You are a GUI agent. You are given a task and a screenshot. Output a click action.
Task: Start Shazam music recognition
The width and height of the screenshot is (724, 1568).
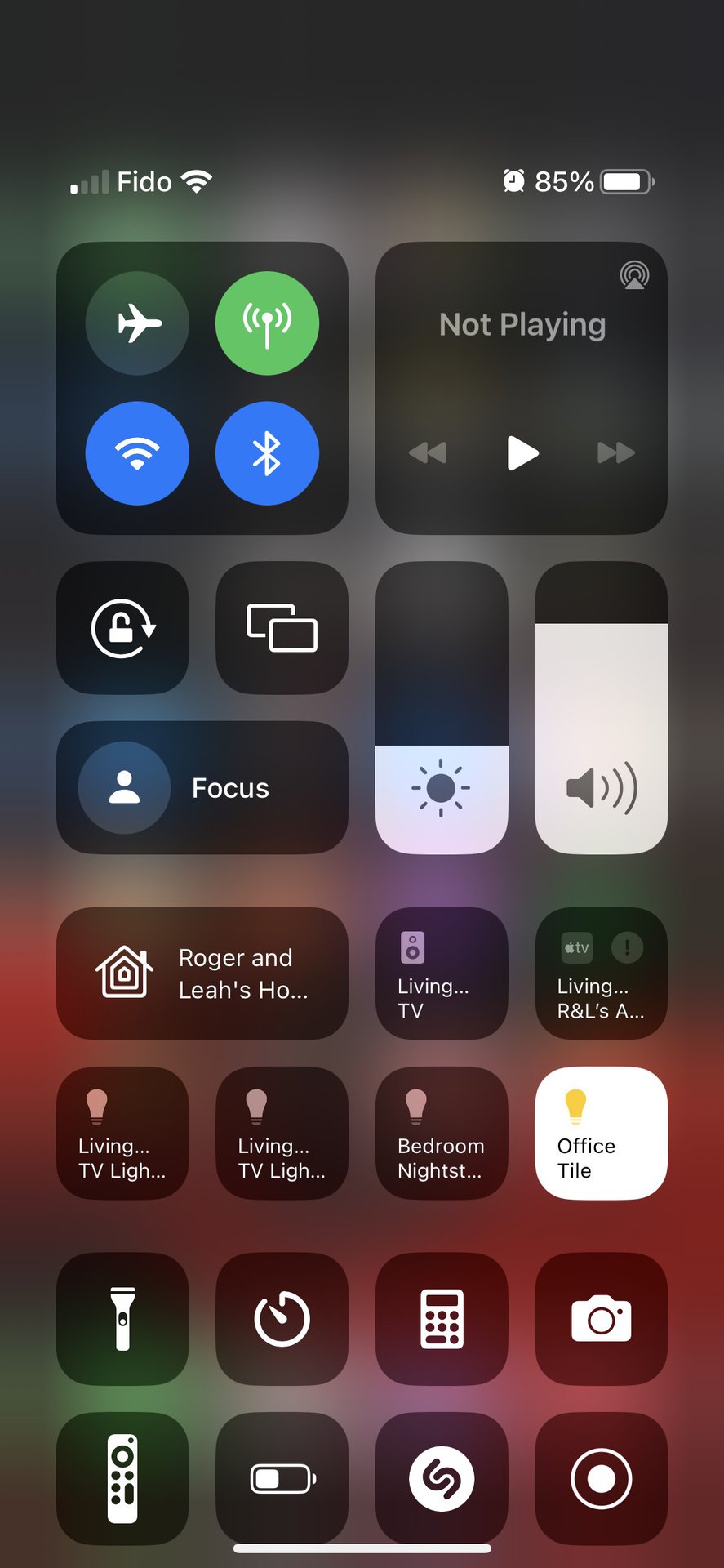pyautogui.click(x=442, y=1478)
